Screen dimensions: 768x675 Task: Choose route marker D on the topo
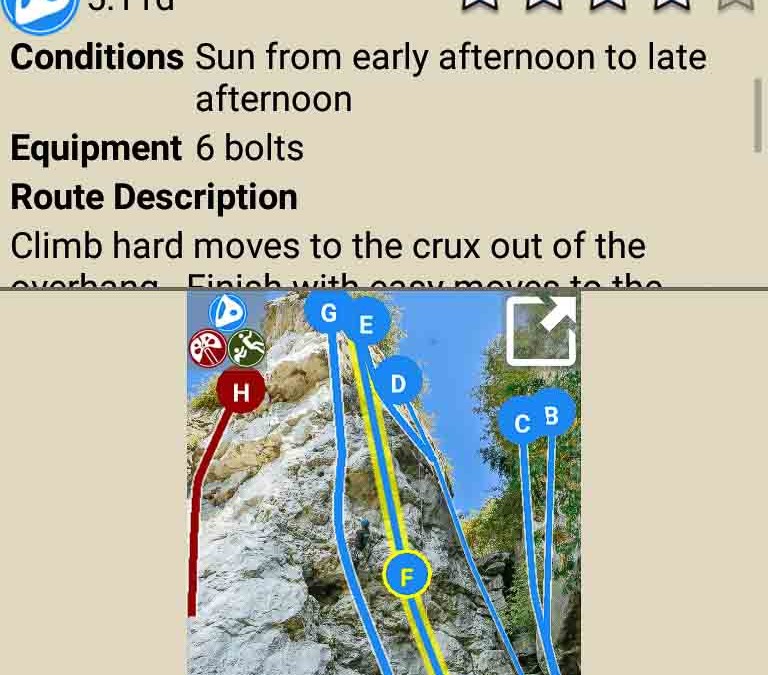(398, 383)
